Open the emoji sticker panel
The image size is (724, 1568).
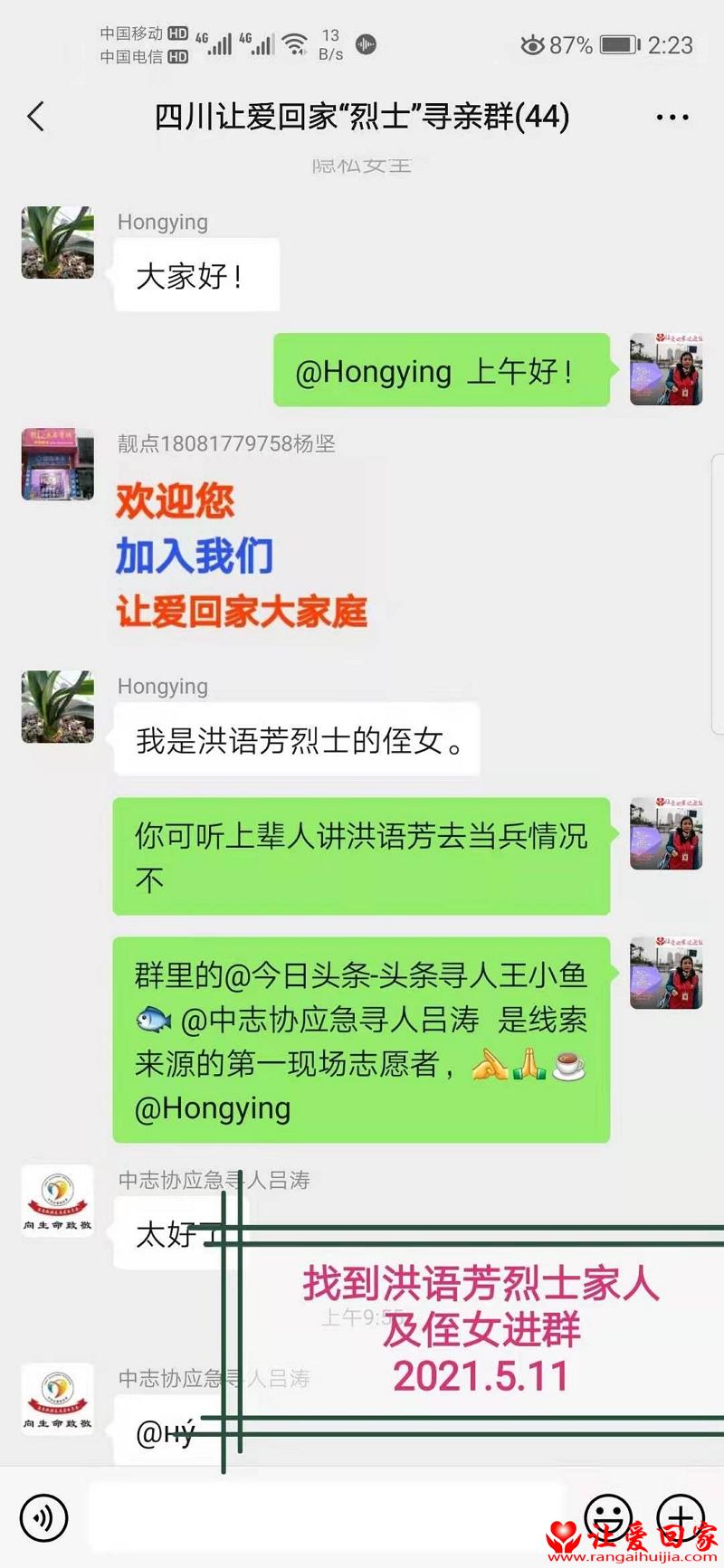coord(608,1517)
